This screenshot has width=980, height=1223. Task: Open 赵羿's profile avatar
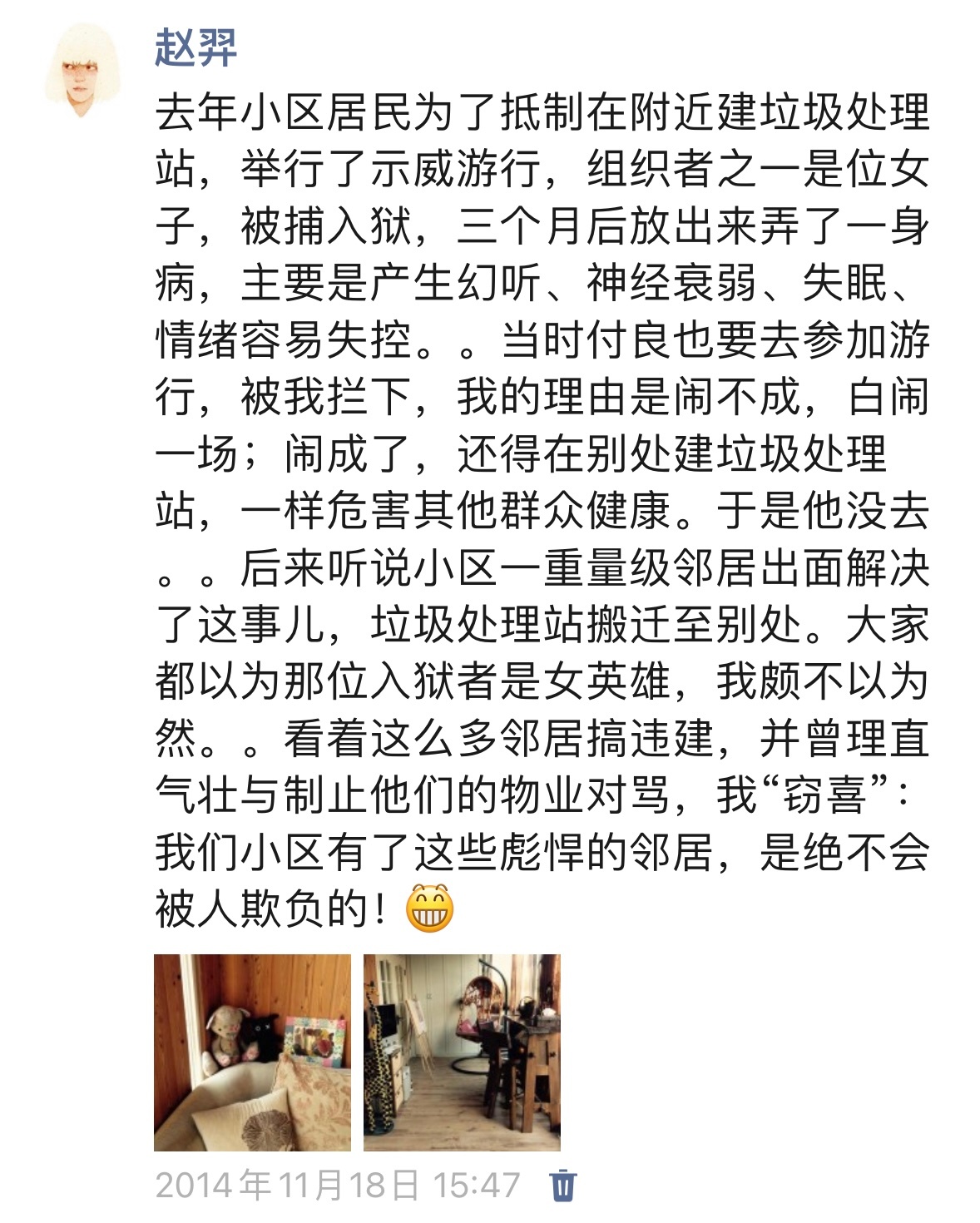coord(82,71)
